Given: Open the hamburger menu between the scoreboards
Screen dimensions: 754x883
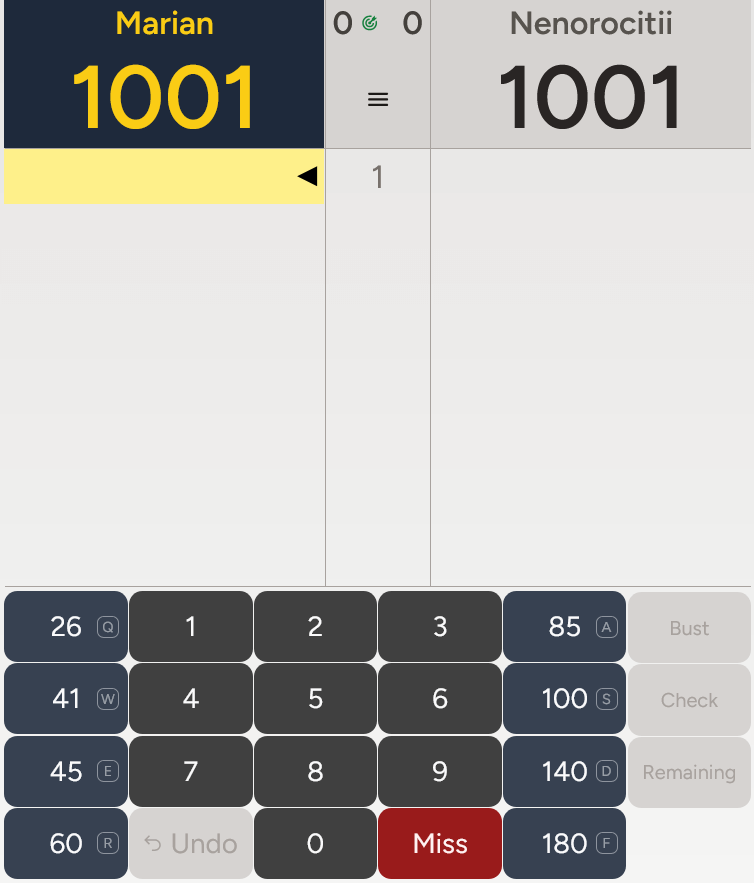Looking at the screenshot, I should 377,99.
